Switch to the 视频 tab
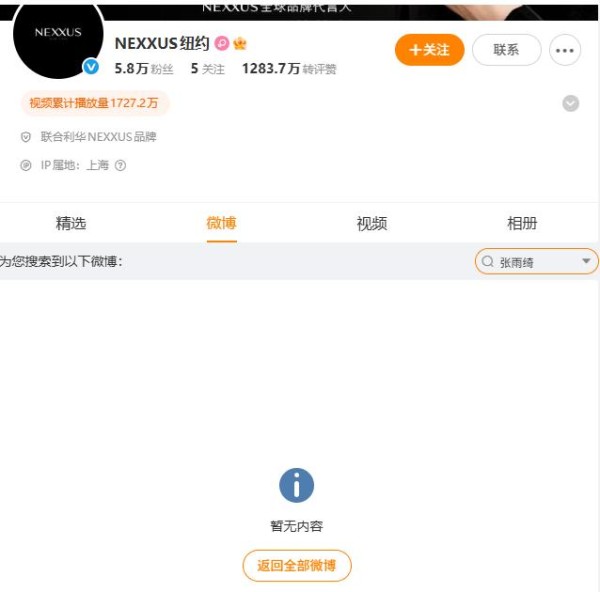Viewport: 600px width, 592px height. pyautogui.click(x=371, y=223)
